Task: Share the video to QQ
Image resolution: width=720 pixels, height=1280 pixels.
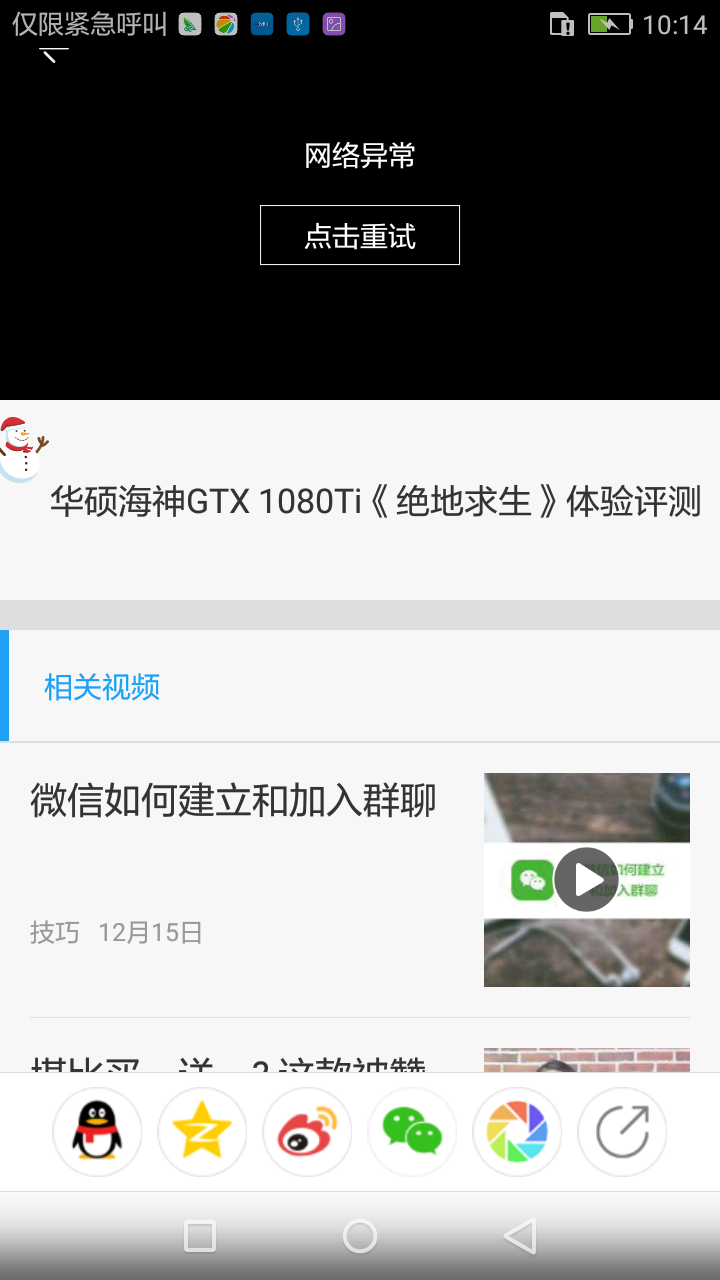Action: (x=97, y=1131)
